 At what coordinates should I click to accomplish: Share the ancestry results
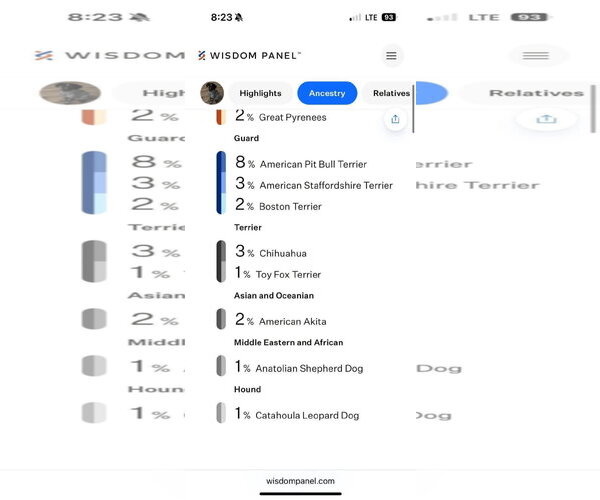point(395,119)
